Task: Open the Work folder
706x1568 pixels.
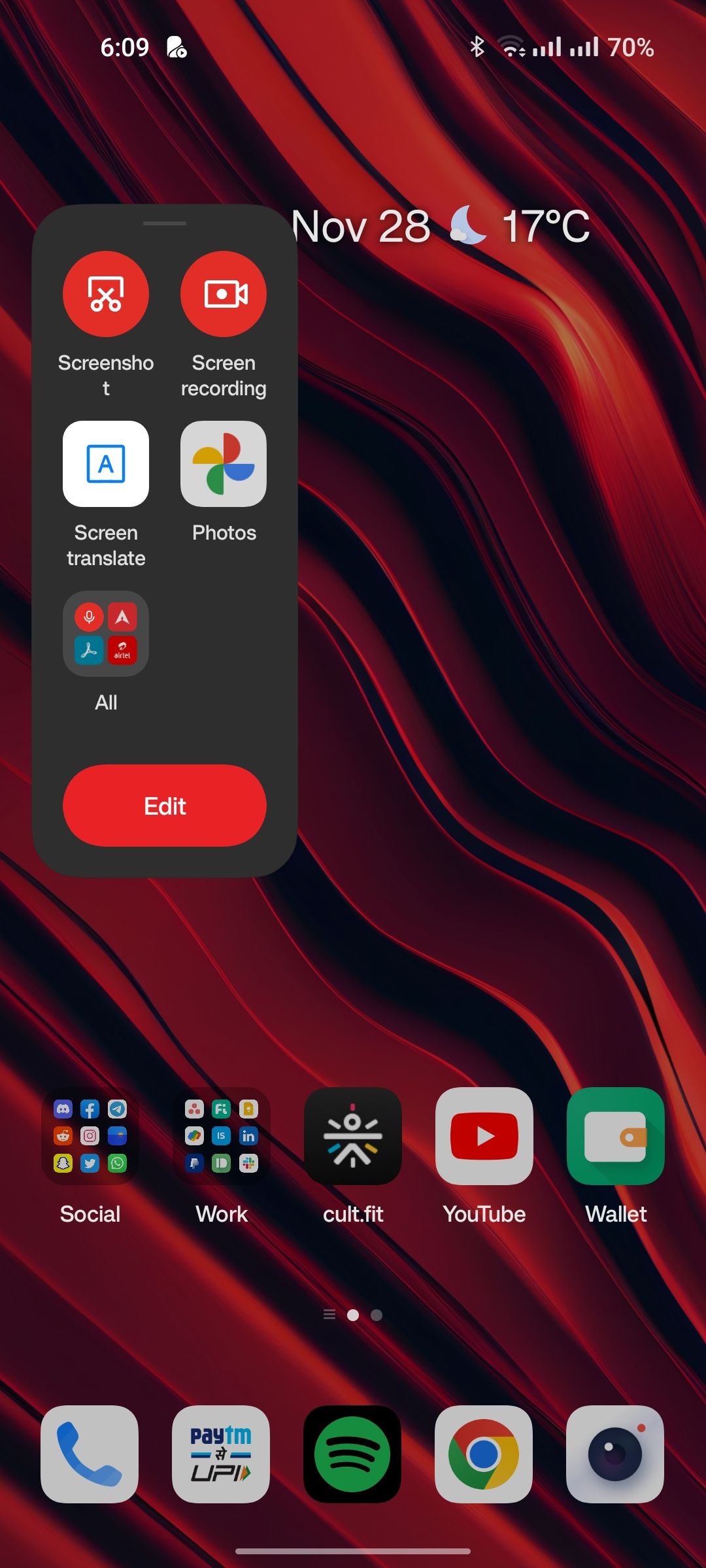Action: coord(222,1136)
